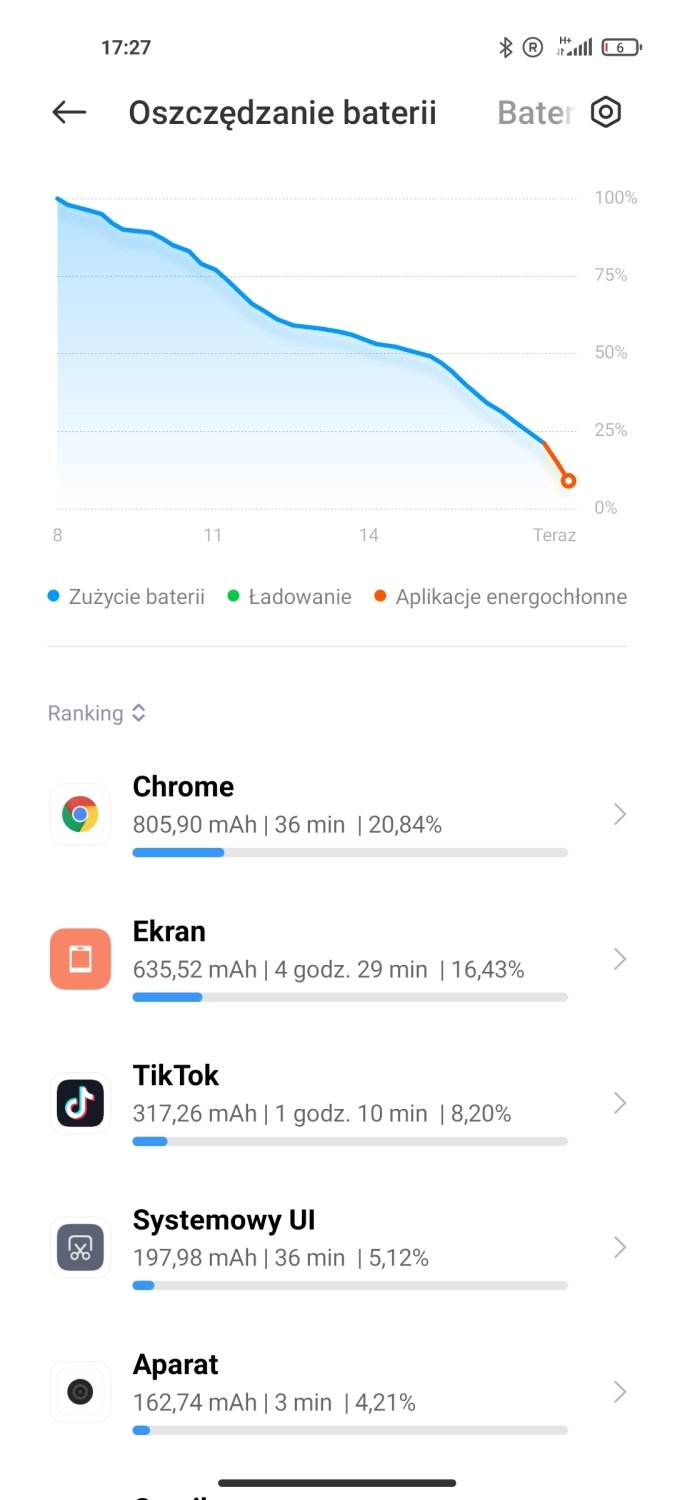Go back using the arrow icon
This screenshot has height=1500, width=675.
tap(69, 112)
